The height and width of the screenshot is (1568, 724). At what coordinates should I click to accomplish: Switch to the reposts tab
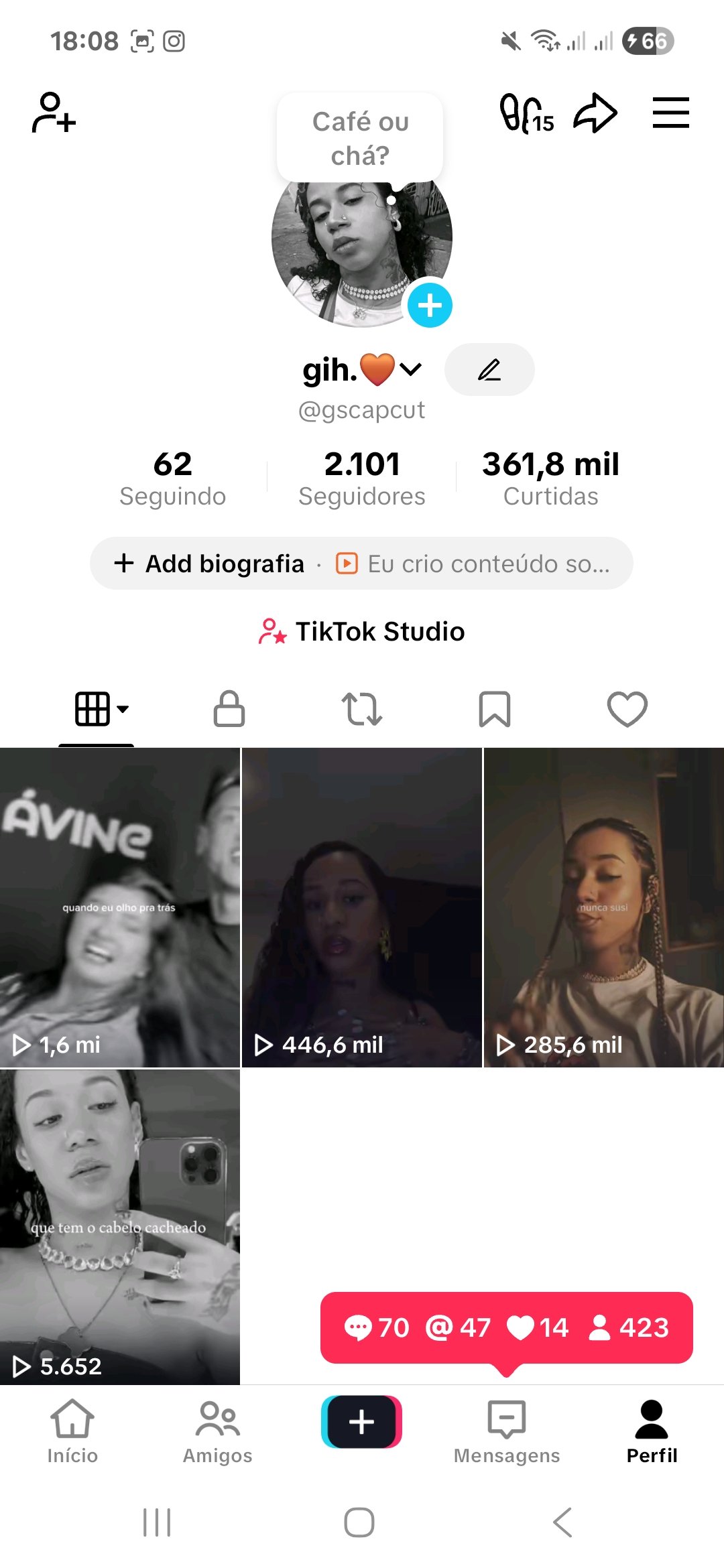coord(361,709)
